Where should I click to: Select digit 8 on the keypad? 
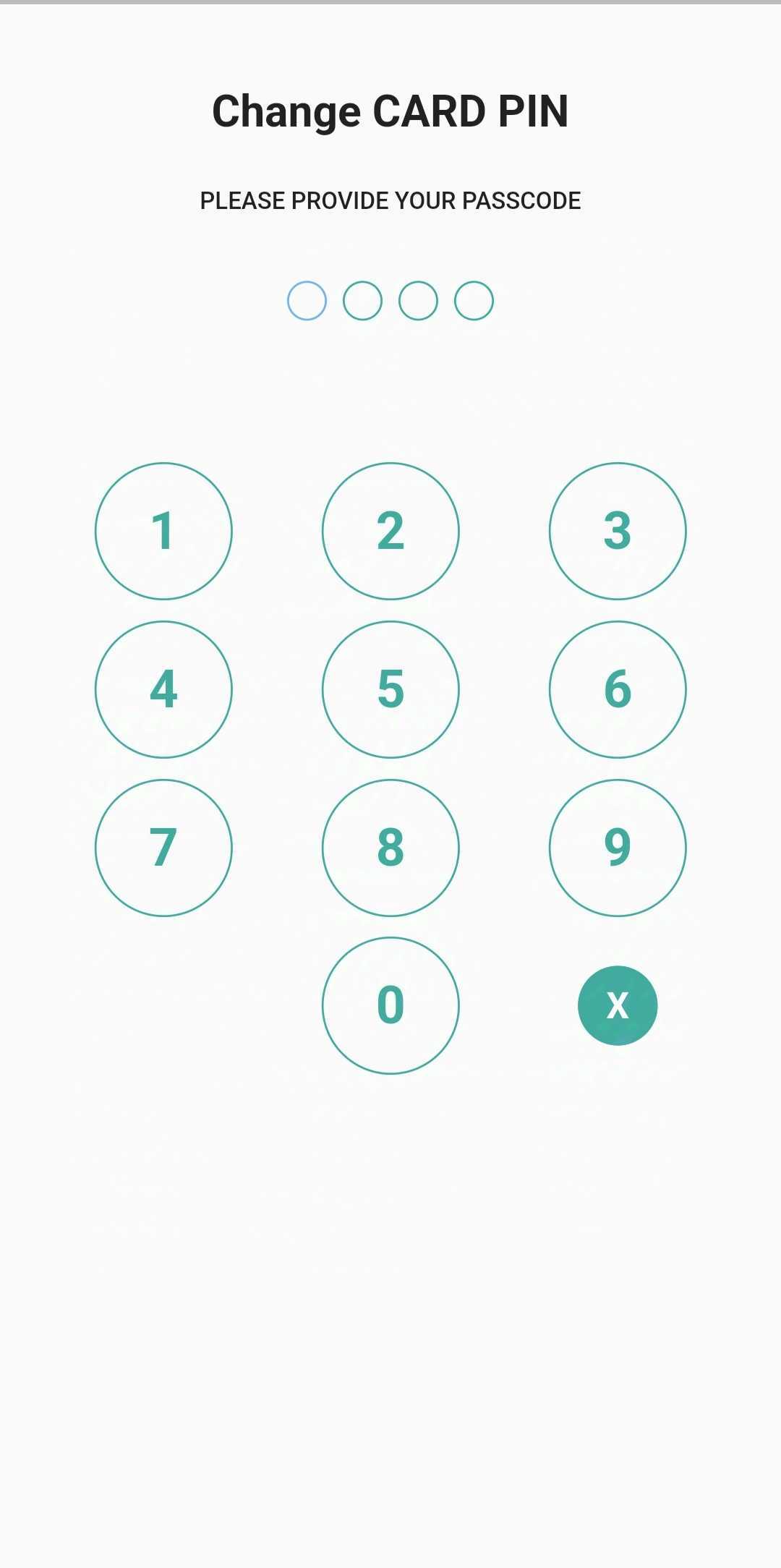tap(390, 848)
